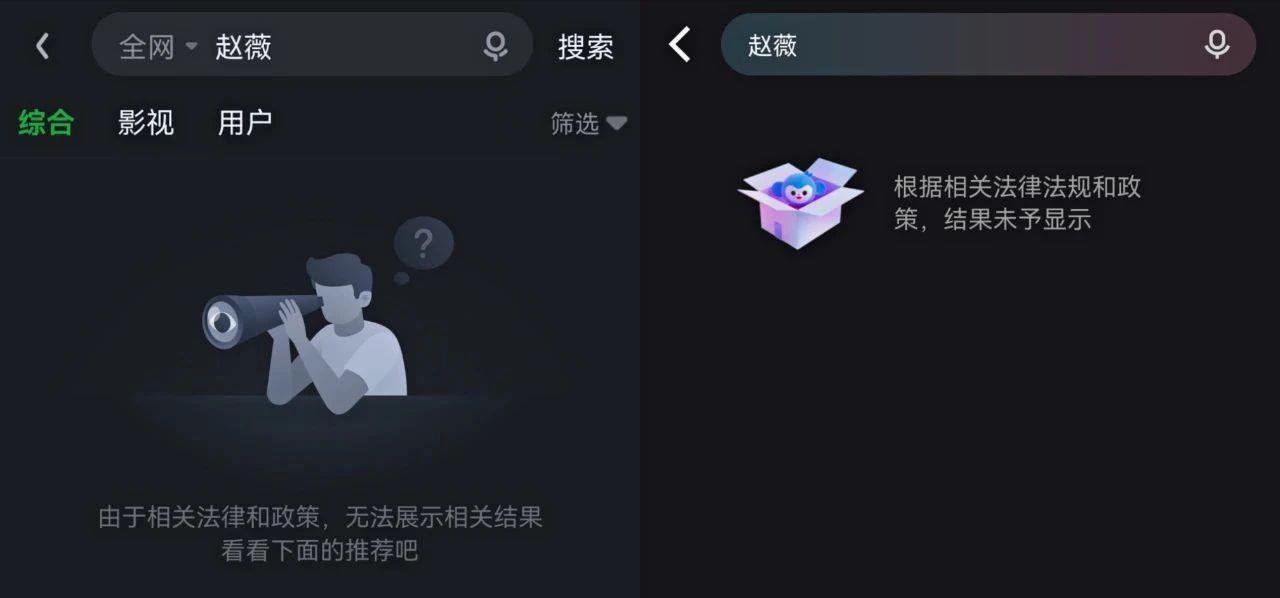Switch to the 用户 tab

[x=245, y=123]
